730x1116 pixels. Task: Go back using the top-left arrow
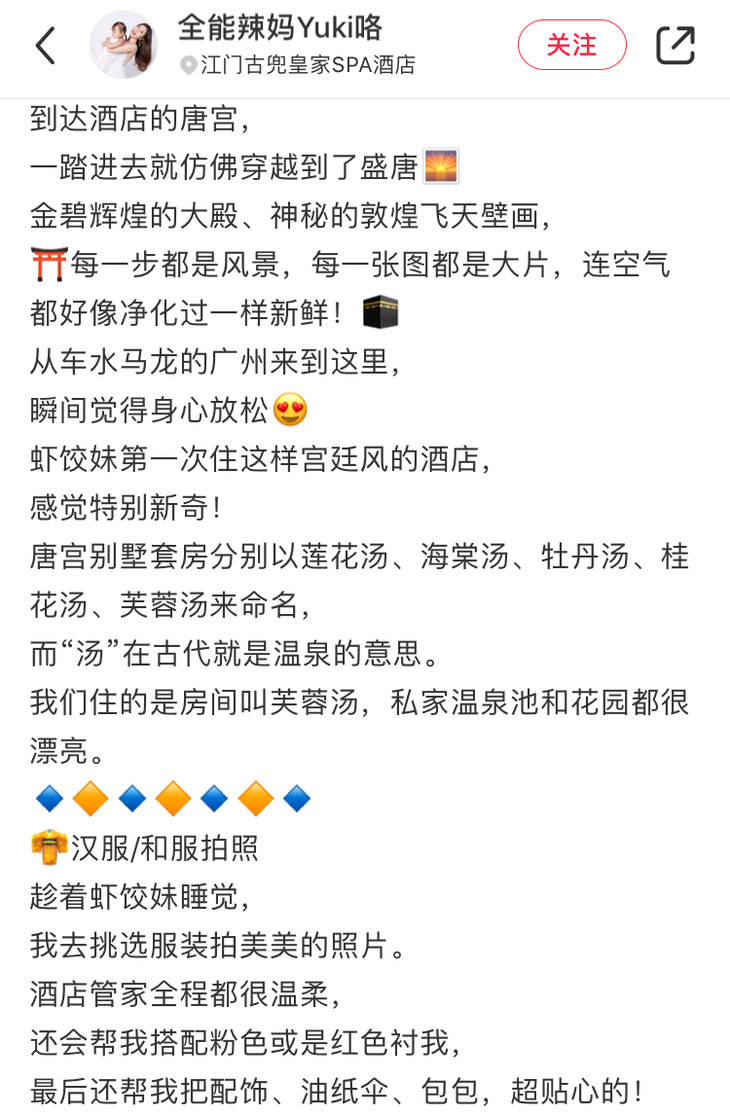[46, 46]
